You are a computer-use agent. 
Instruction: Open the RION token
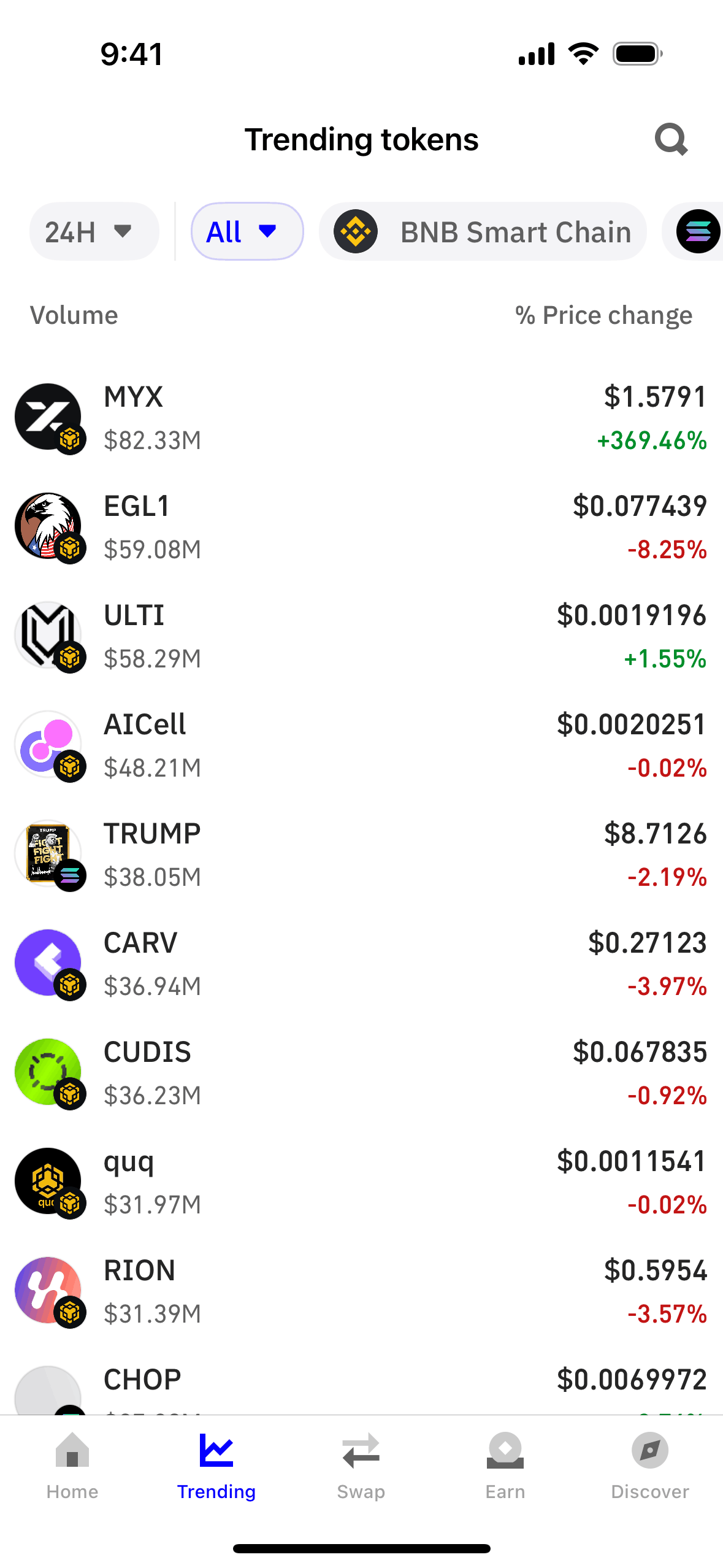[x=361, y=1291]
